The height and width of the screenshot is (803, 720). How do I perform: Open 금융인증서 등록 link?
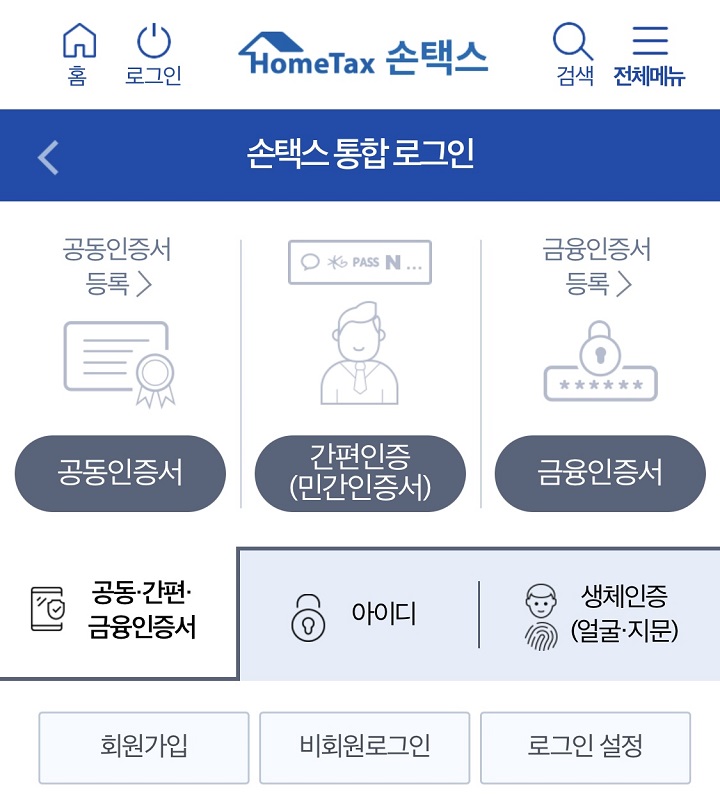click(600, 267)
